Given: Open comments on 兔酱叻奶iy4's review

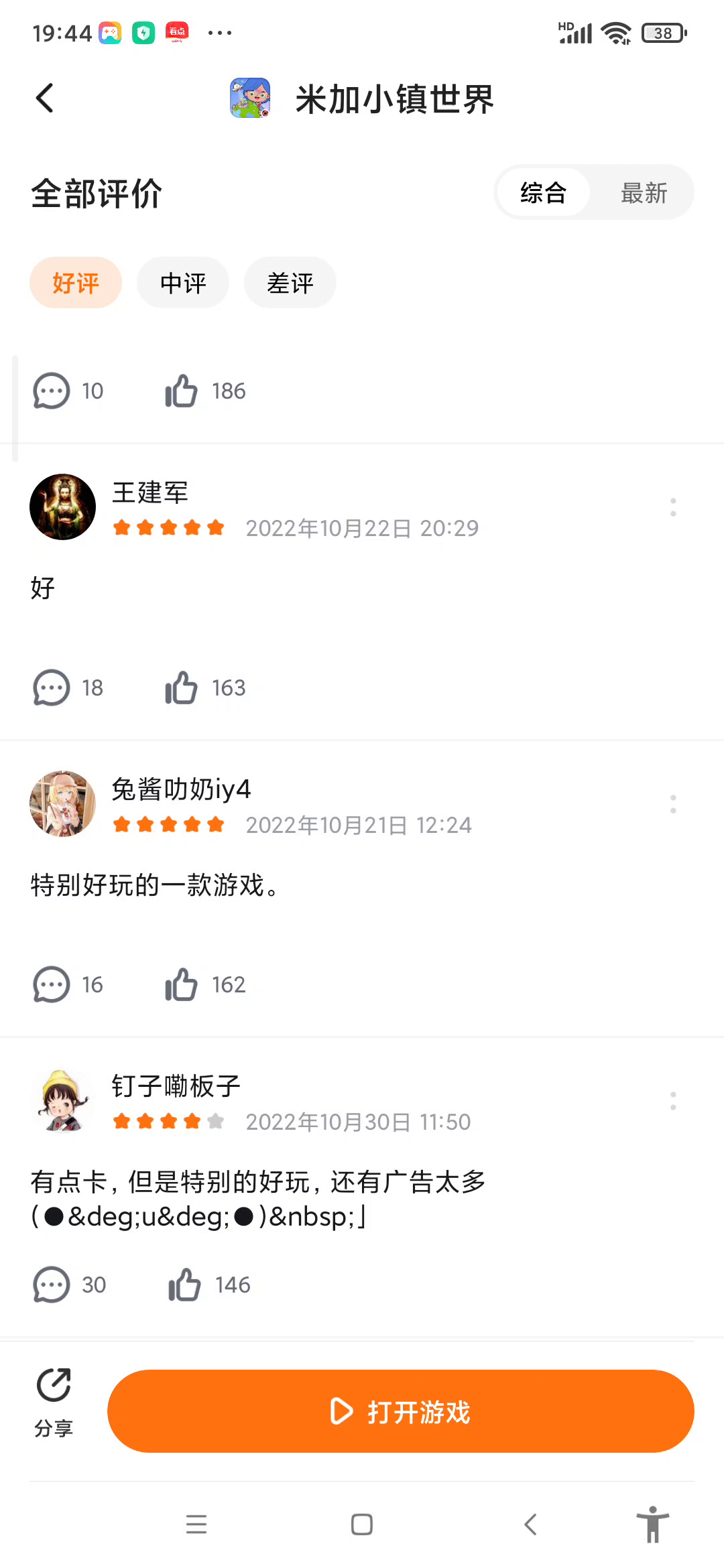Looking at the screenshot, I should (52, 984).
